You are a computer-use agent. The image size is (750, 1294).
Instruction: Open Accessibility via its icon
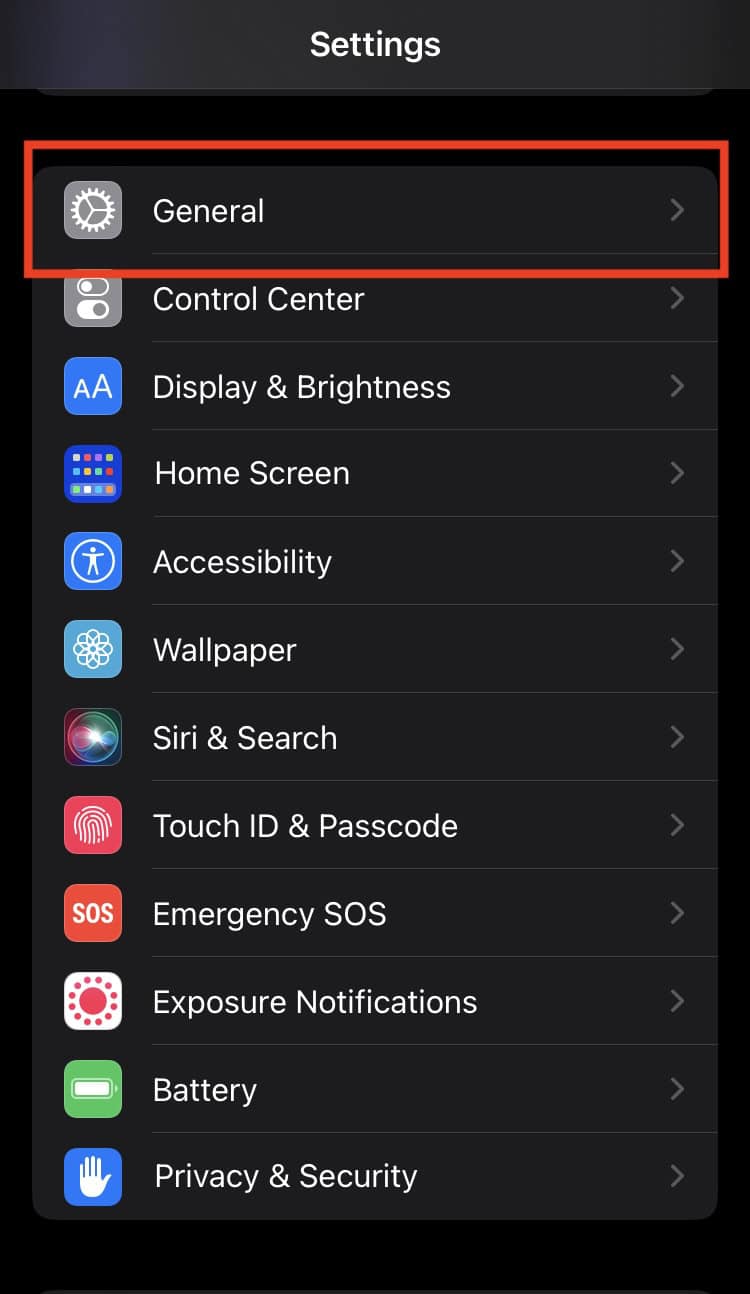tap(93, 561)
